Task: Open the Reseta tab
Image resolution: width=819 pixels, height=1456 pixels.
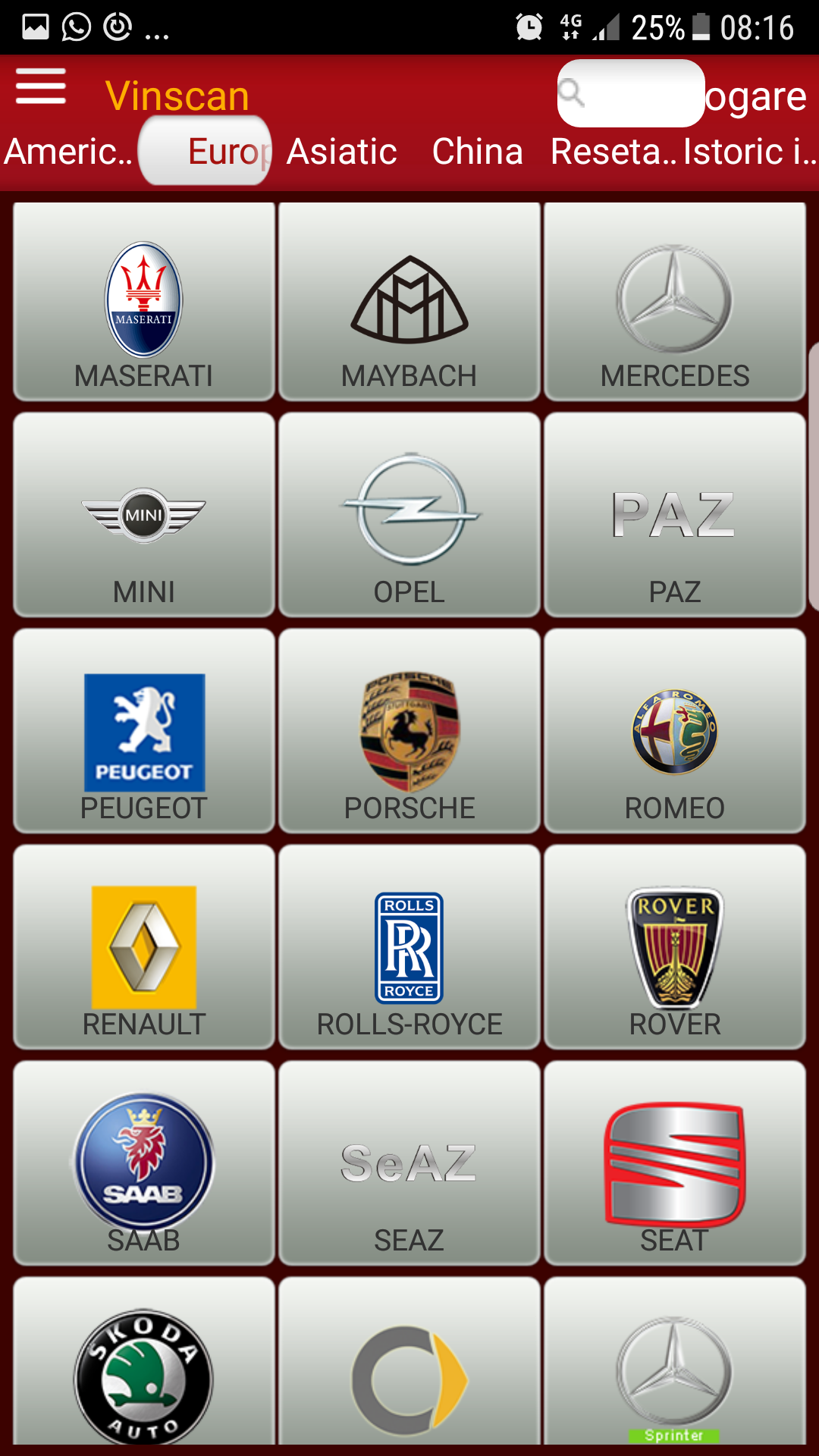Action: [x=613, y=152]
